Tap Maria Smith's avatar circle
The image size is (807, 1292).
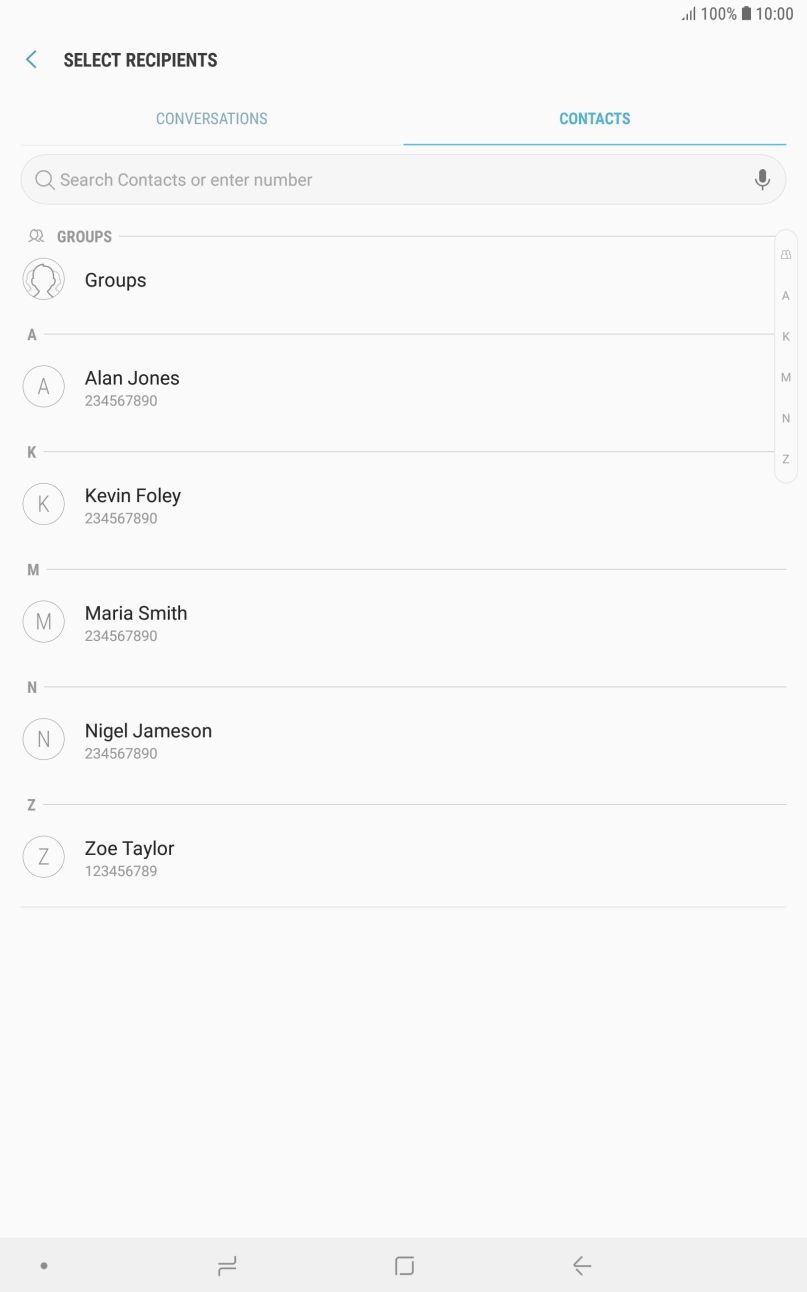click(x=43, y=621)
